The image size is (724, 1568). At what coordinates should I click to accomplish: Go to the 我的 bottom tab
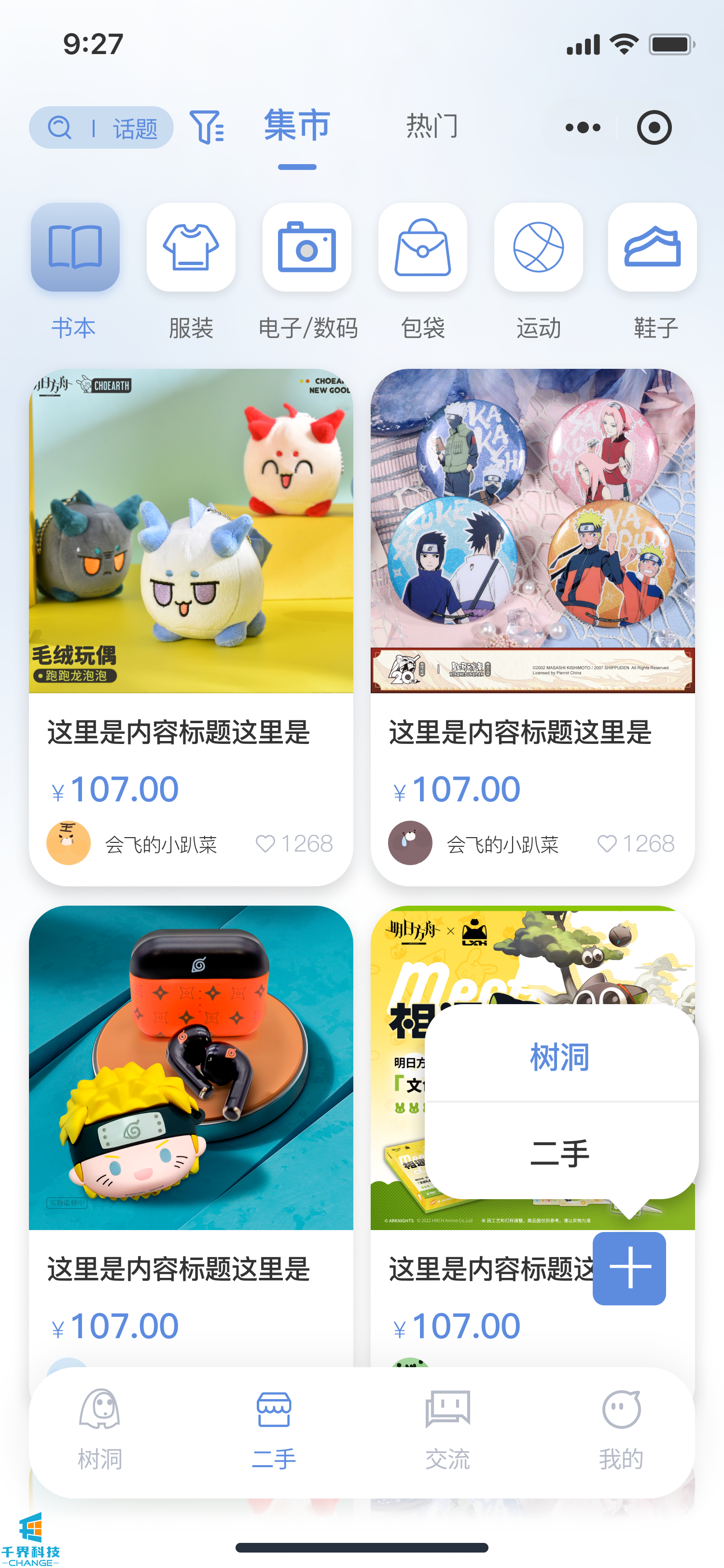(x=621, y=1430)
